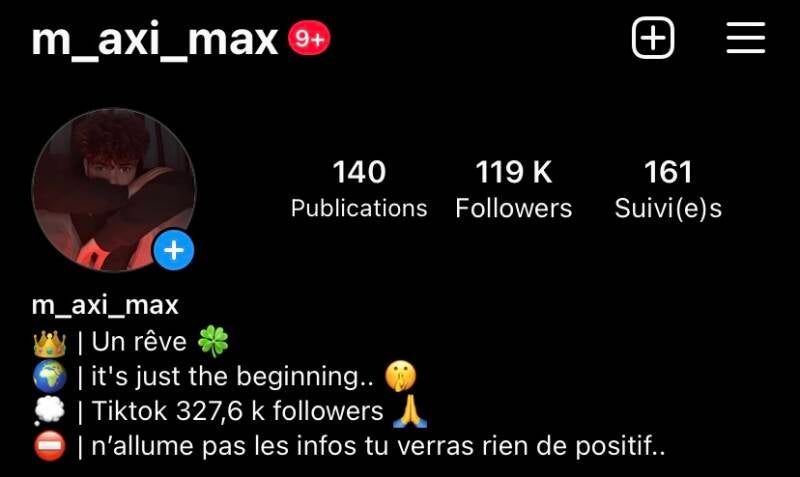800x477 pixels.
Task: Open the 119 K Followers list
Action: [x=514, y=189]
